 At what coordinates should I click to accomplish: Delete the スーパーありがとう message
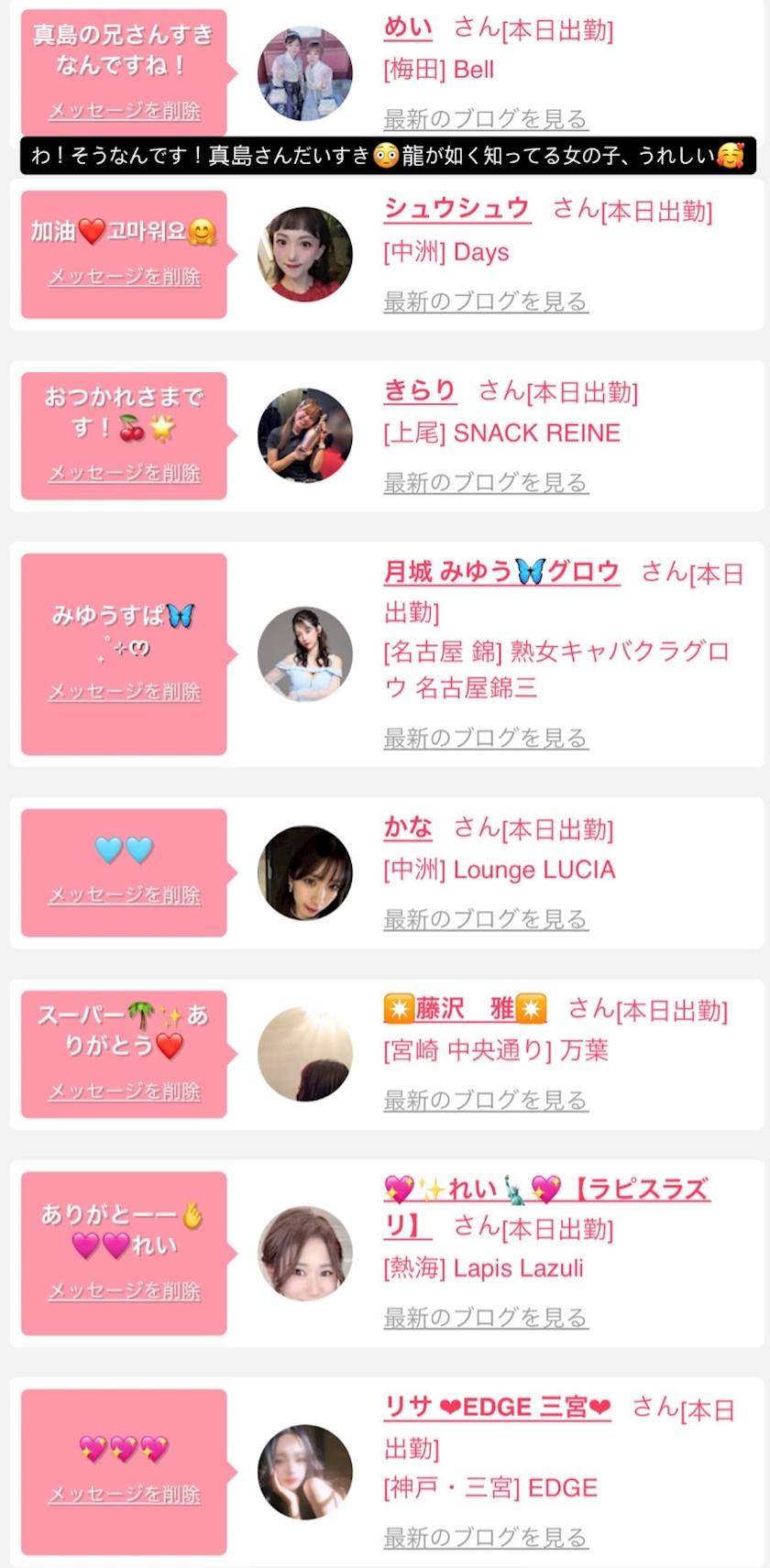coord(125,1091)
